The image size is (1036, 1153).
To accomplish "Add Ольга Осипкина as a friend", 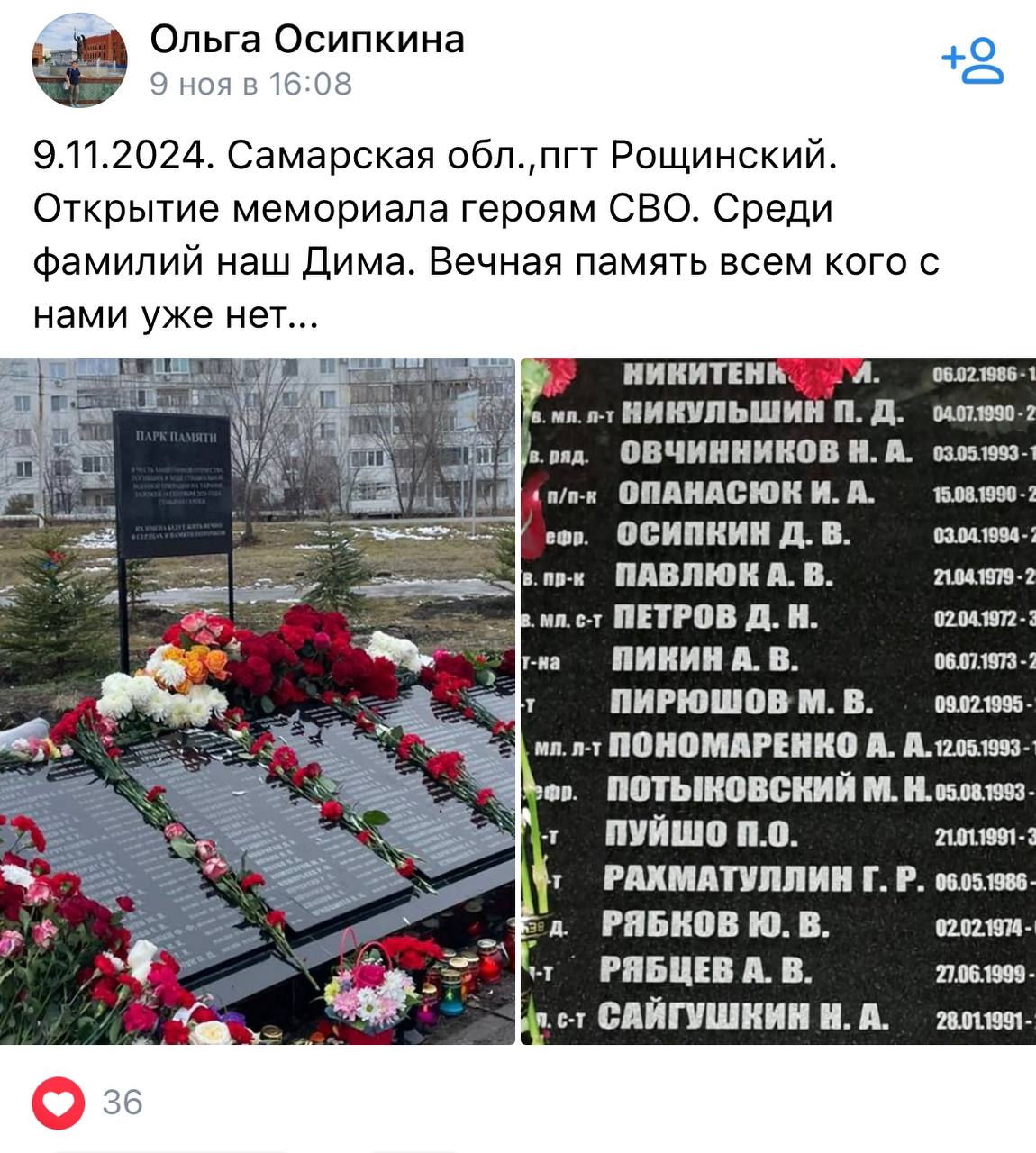I will pyautogui.click(x=973, y=61).
